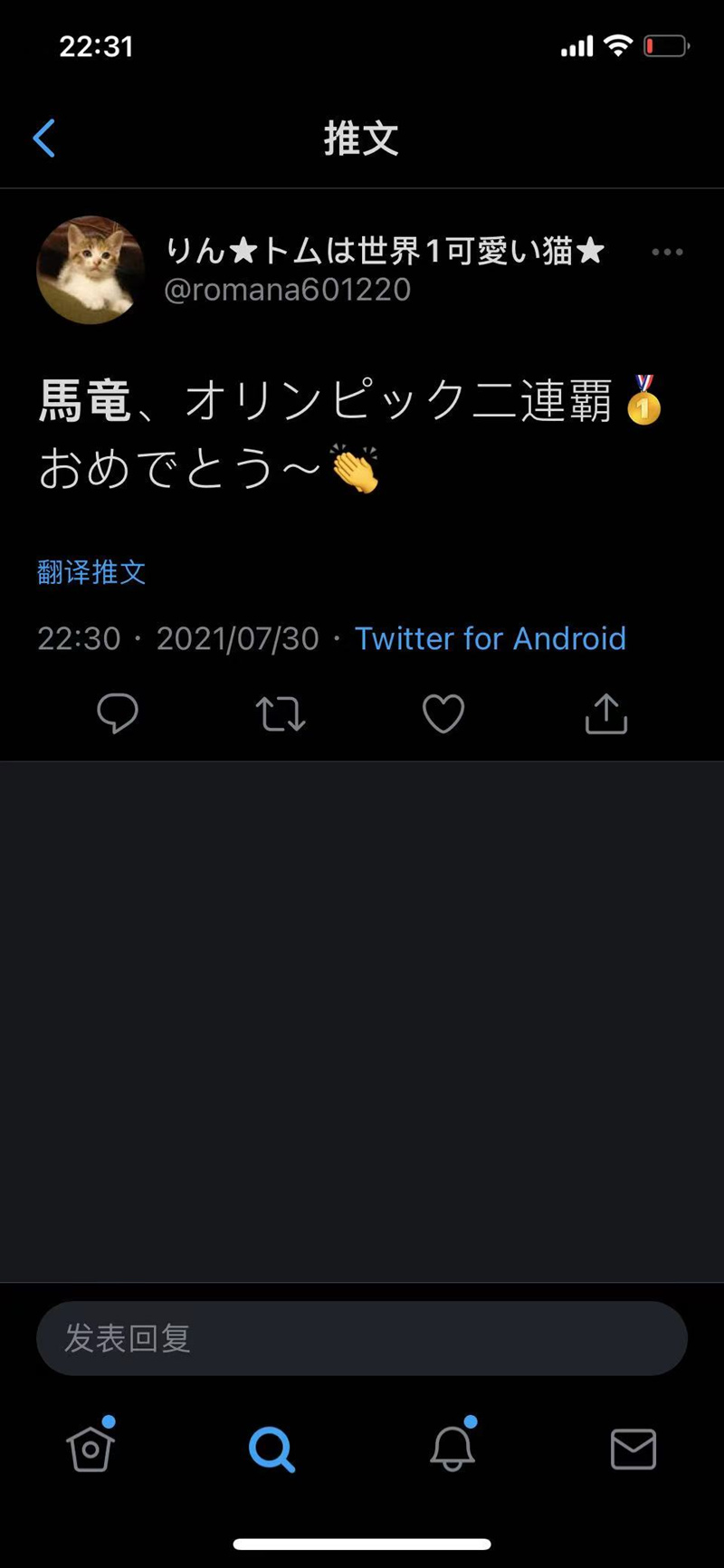Tap 翻译推文 to translate the tweet

(91, 572)
